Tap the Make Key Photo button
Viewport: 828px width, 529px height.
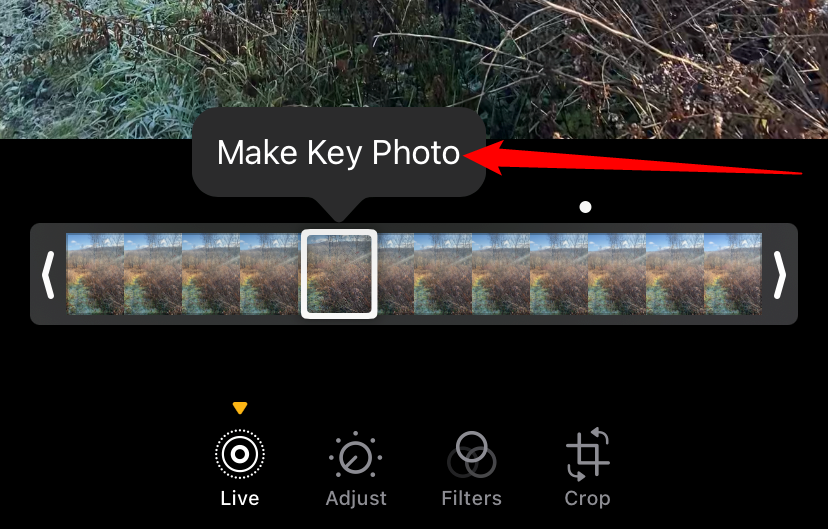(x=338, y=153)
